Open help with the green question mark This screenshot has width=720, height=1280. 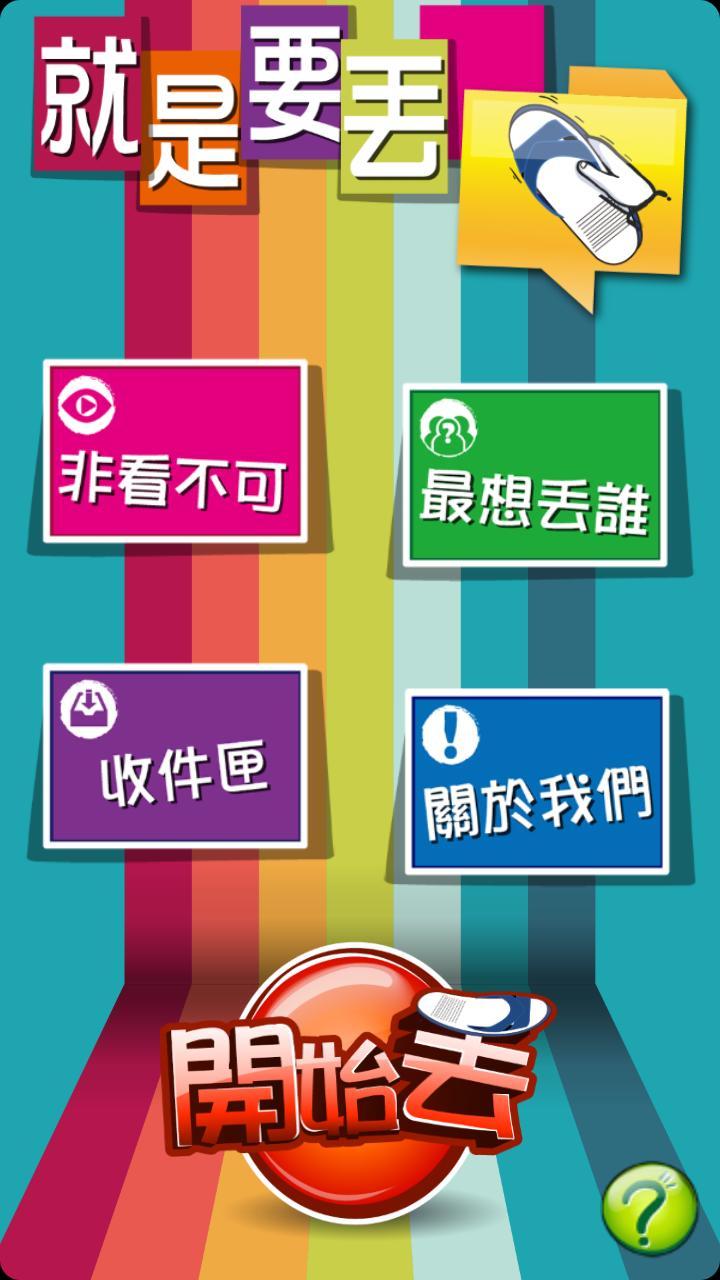pyautogui.click(x=650, y=1208)
